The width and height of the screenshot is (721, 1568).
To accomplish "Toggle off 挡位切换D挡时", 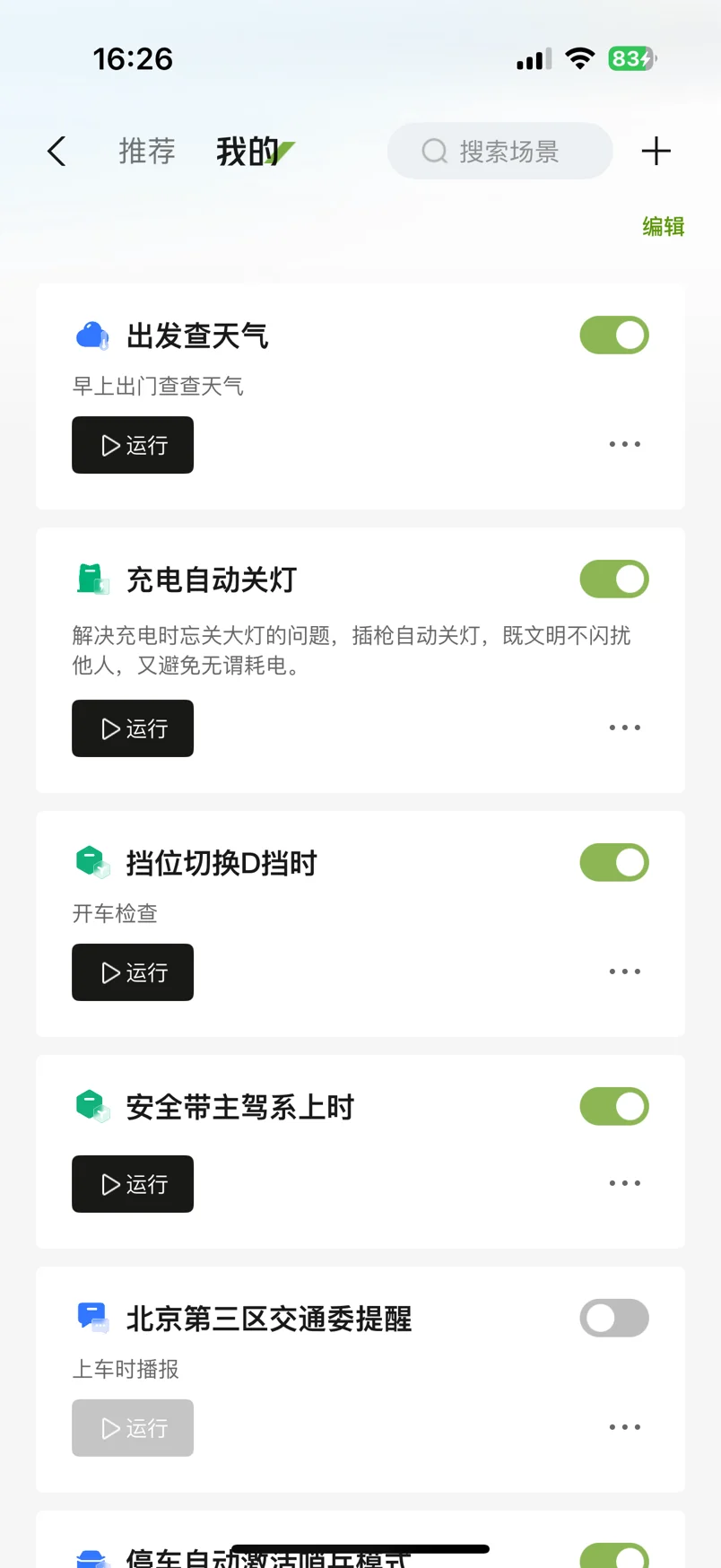I will pyautogui.click(x=614, y=863).
